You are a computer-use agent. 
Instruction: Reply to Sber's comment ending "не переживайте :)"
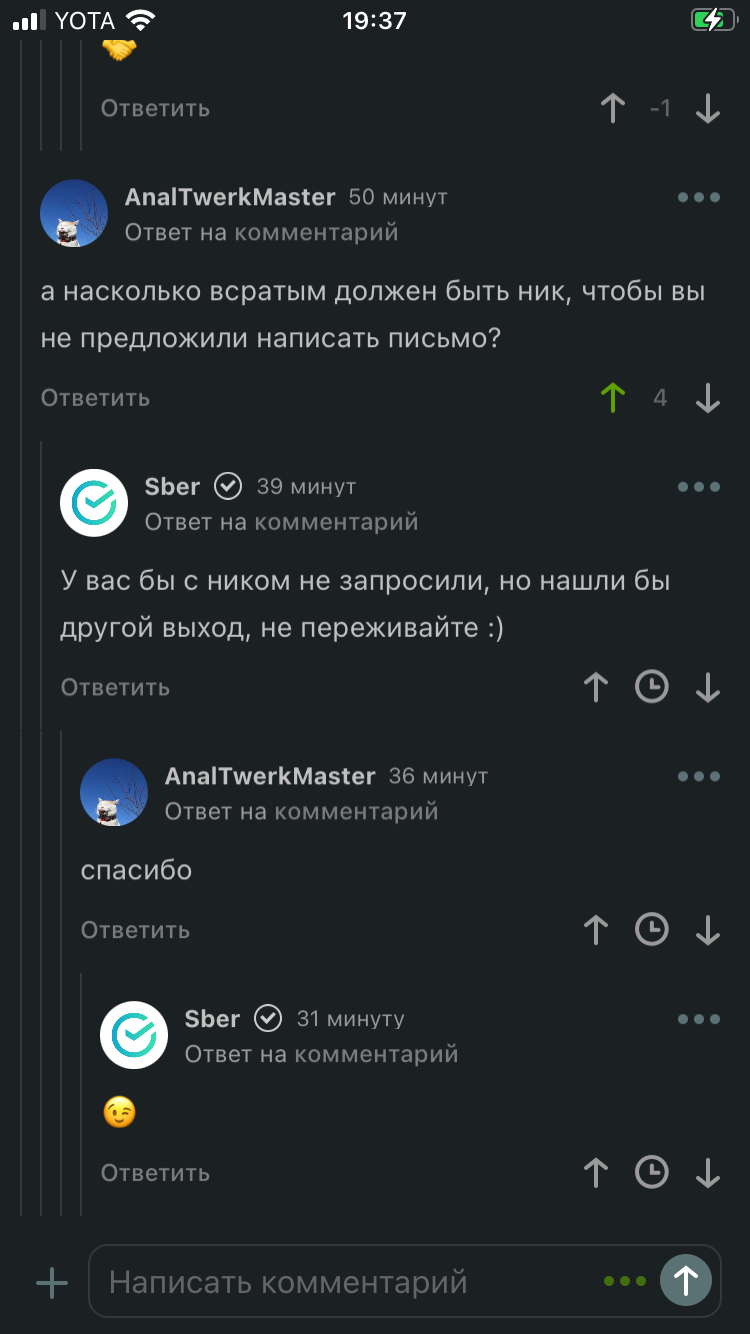pos(115,687)
